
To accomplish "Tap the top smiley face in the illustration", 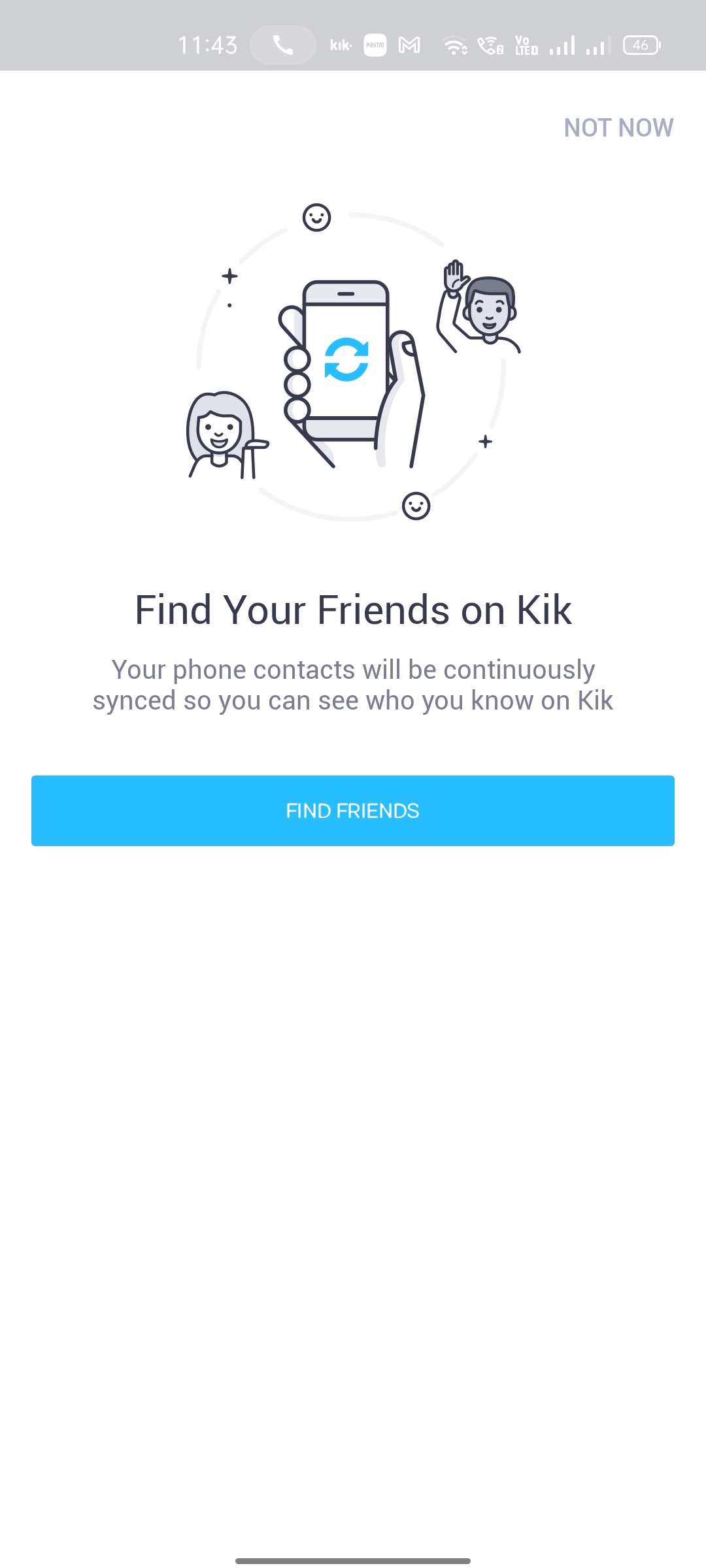I will [316, 216].
